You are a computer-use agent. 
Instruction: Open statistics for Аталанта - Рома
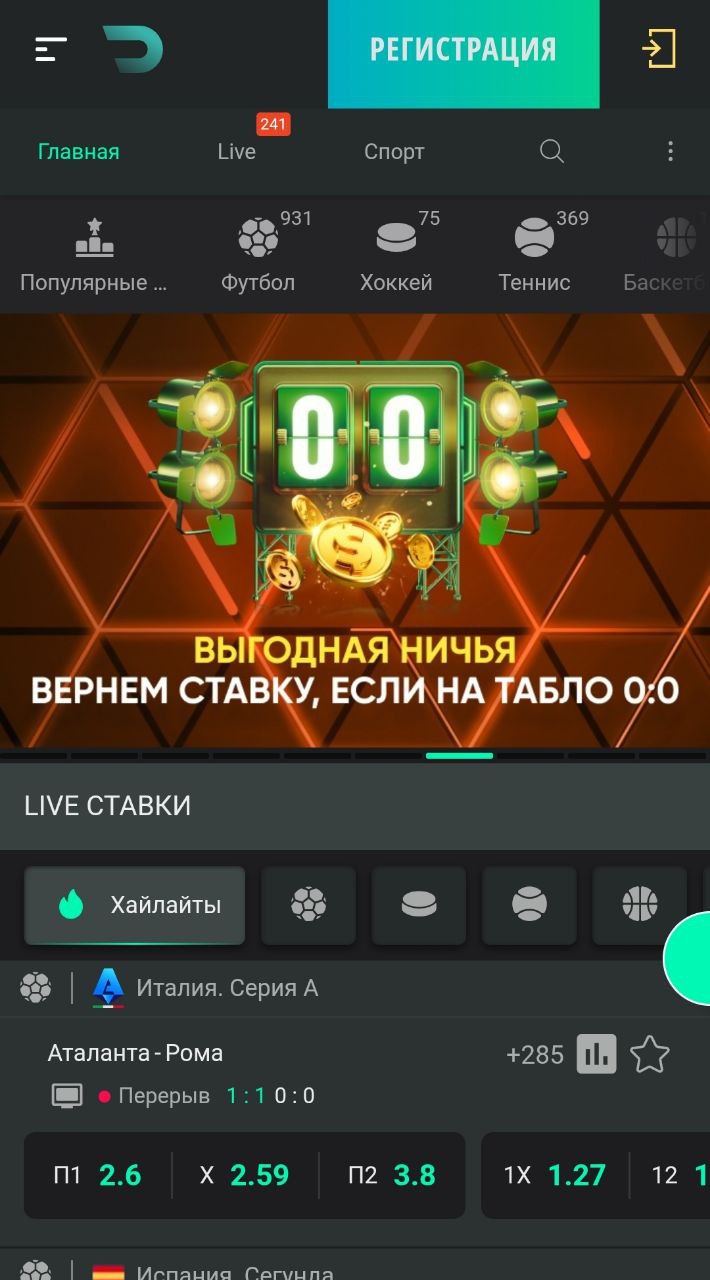(597, 1054)
